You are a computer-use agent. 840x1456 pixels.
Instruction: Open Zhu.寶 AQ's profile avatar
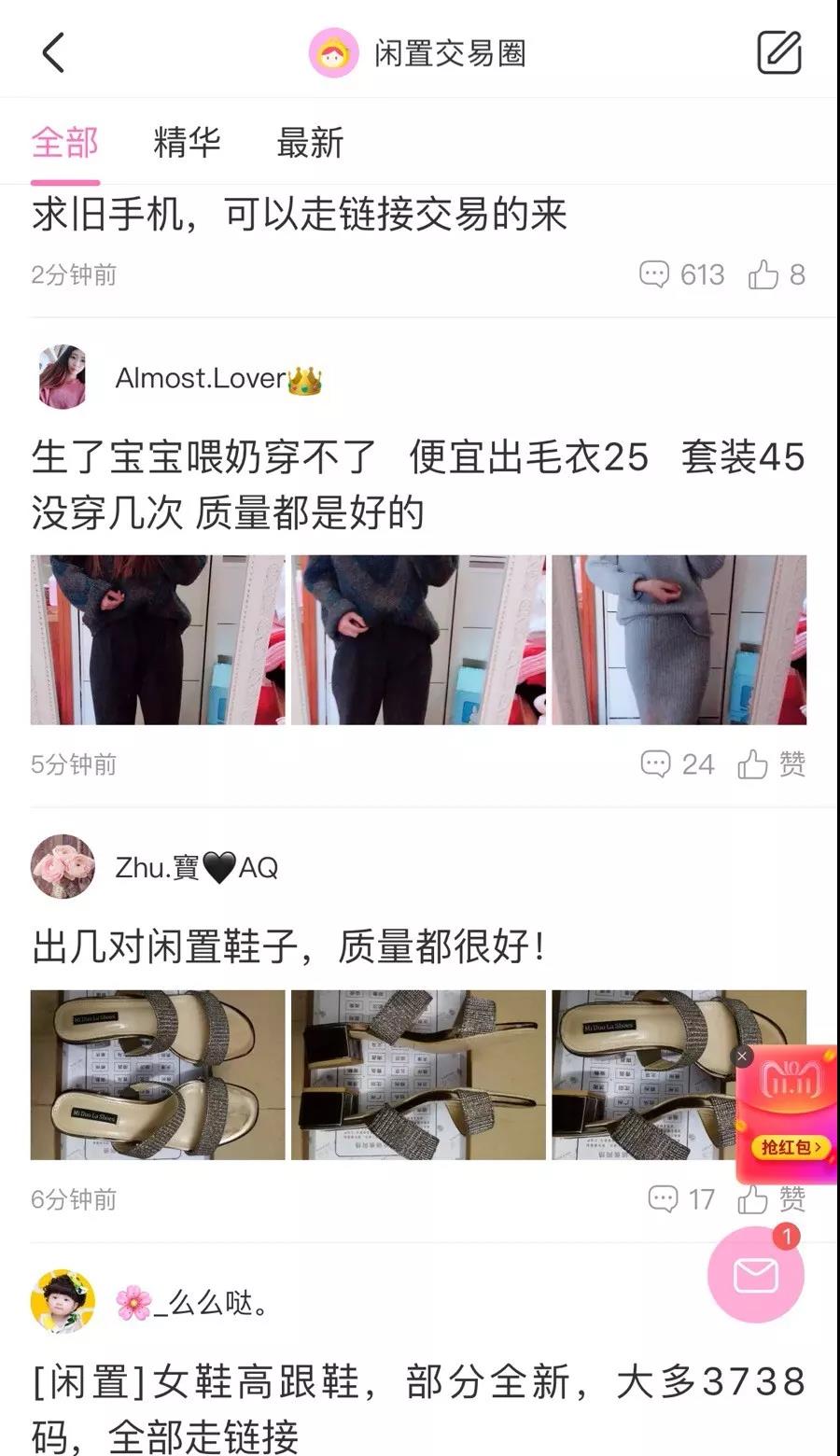pyautogui.click(x=63, y=867)
